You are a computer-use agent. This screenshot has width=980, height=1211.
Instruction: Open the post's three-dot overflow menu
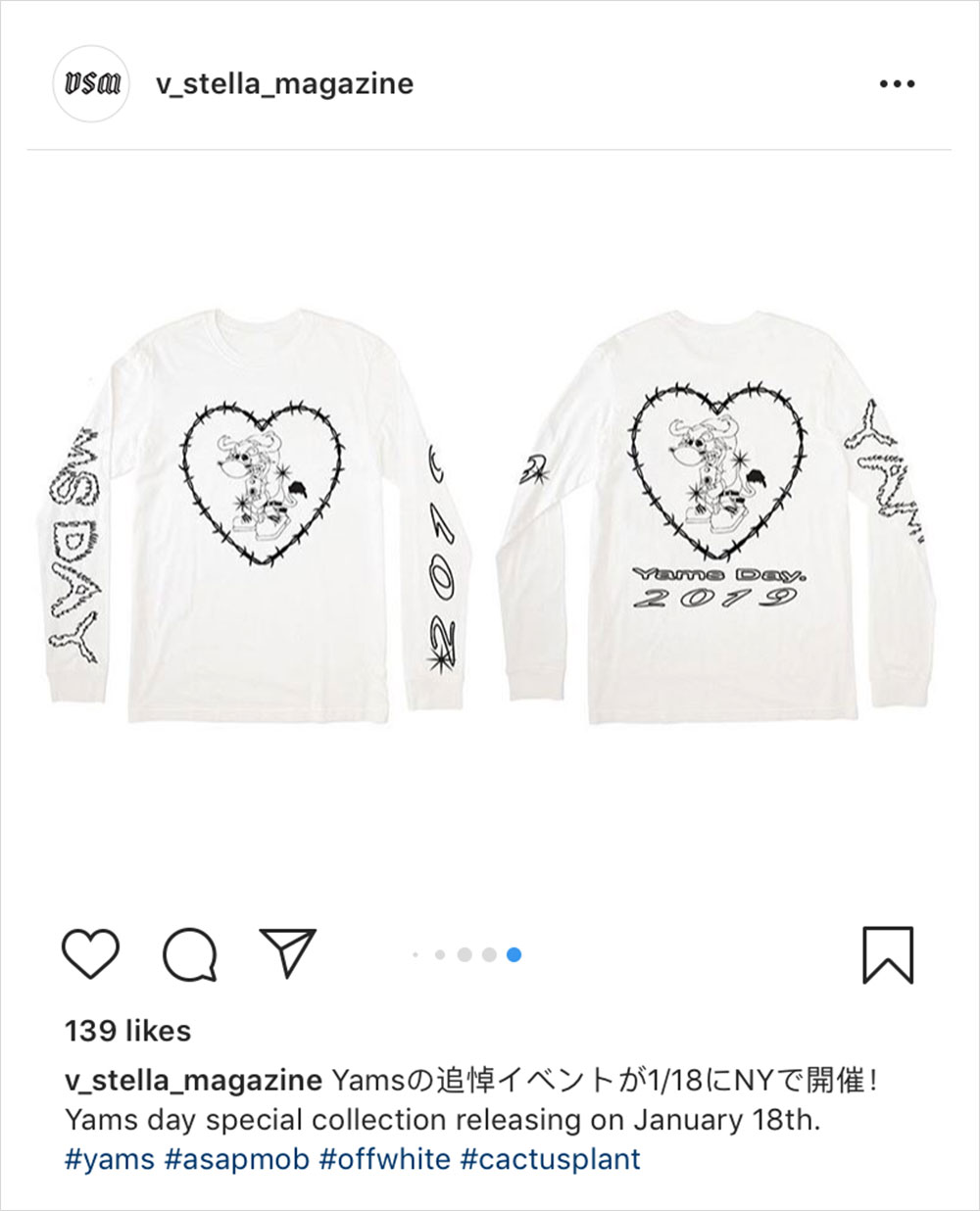click(897, 84)
